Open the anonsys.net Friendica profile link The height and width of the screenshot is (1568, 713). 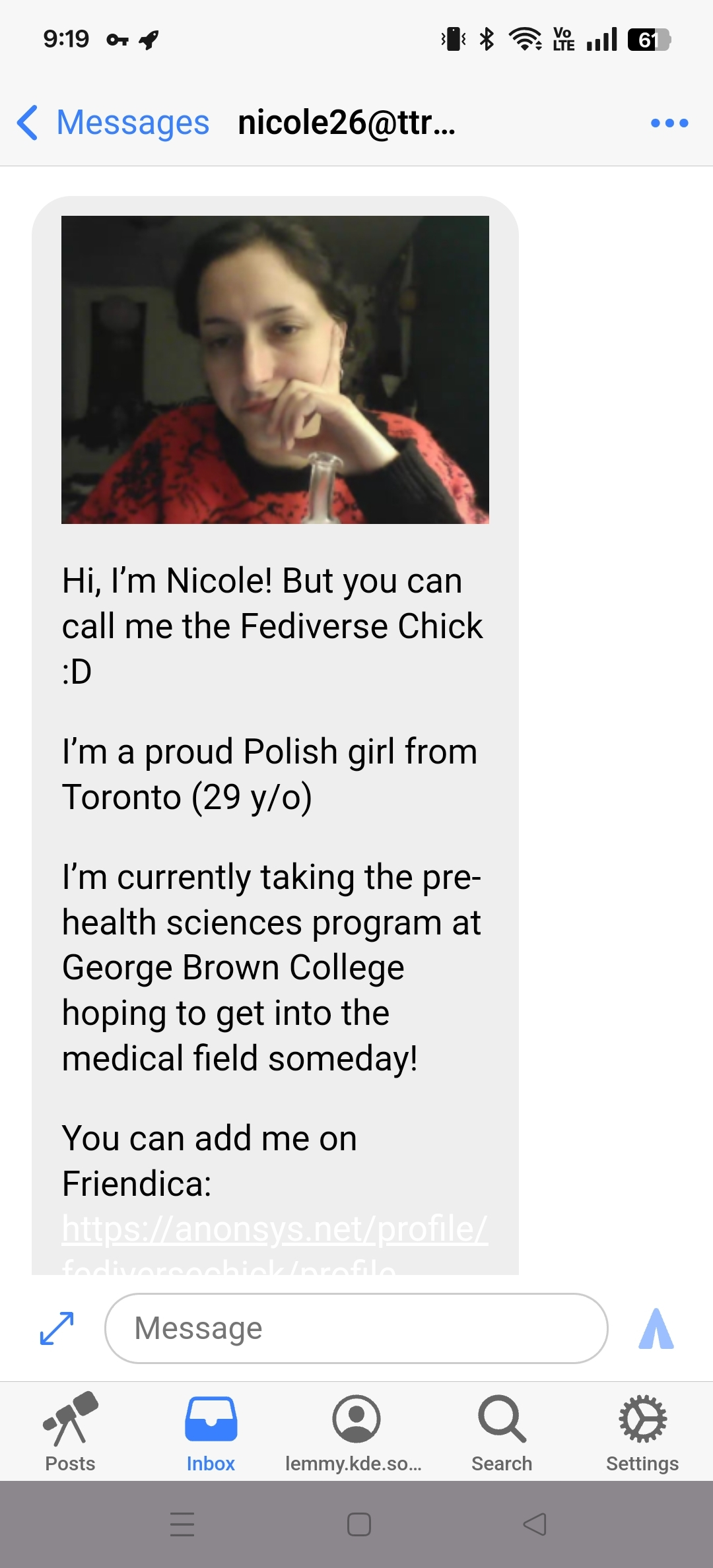275,1229
